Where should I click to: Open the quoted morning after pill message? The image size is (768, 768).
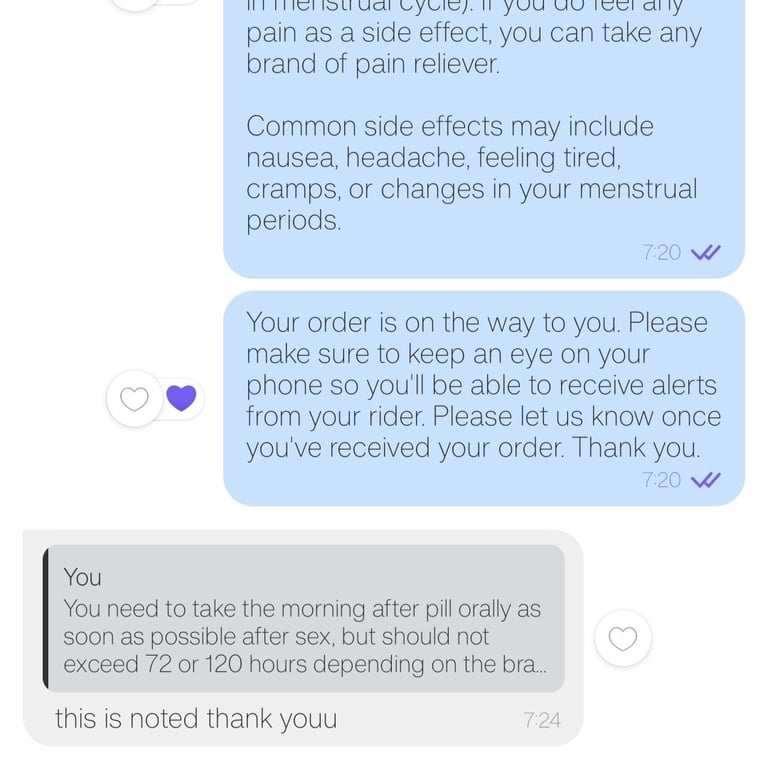[304, 619]
